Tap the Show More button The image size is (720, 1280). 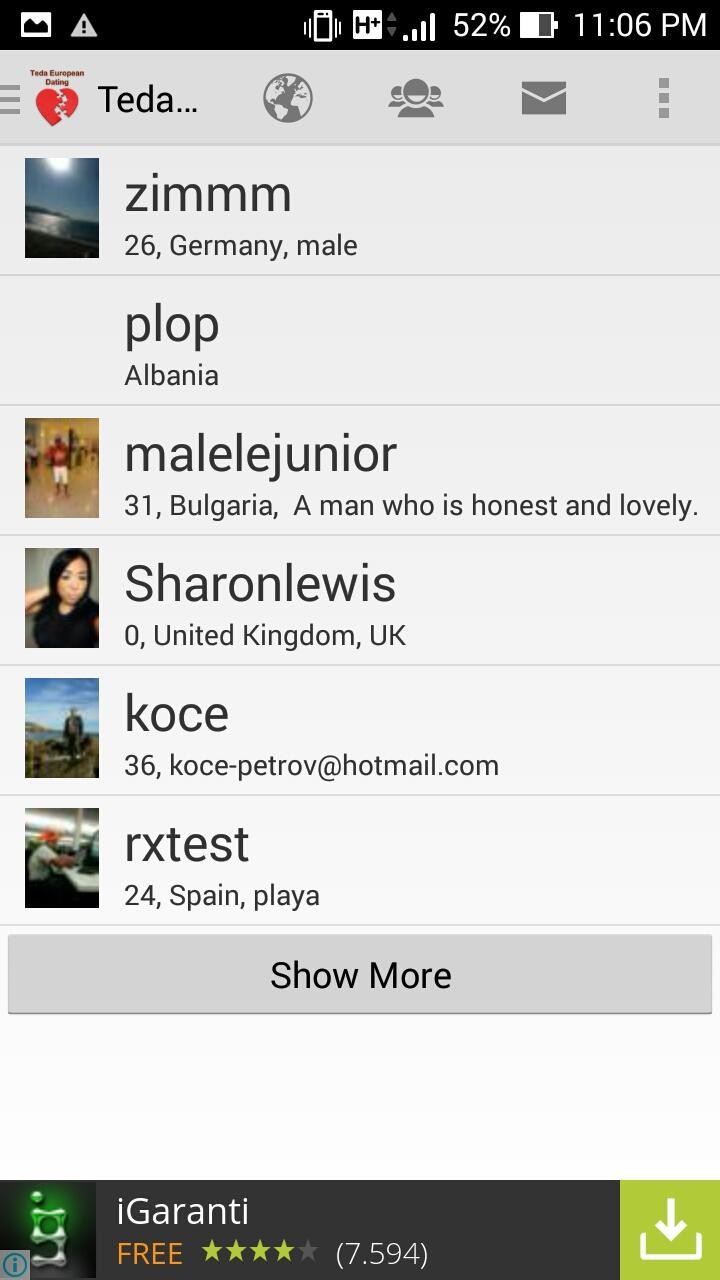360,975
